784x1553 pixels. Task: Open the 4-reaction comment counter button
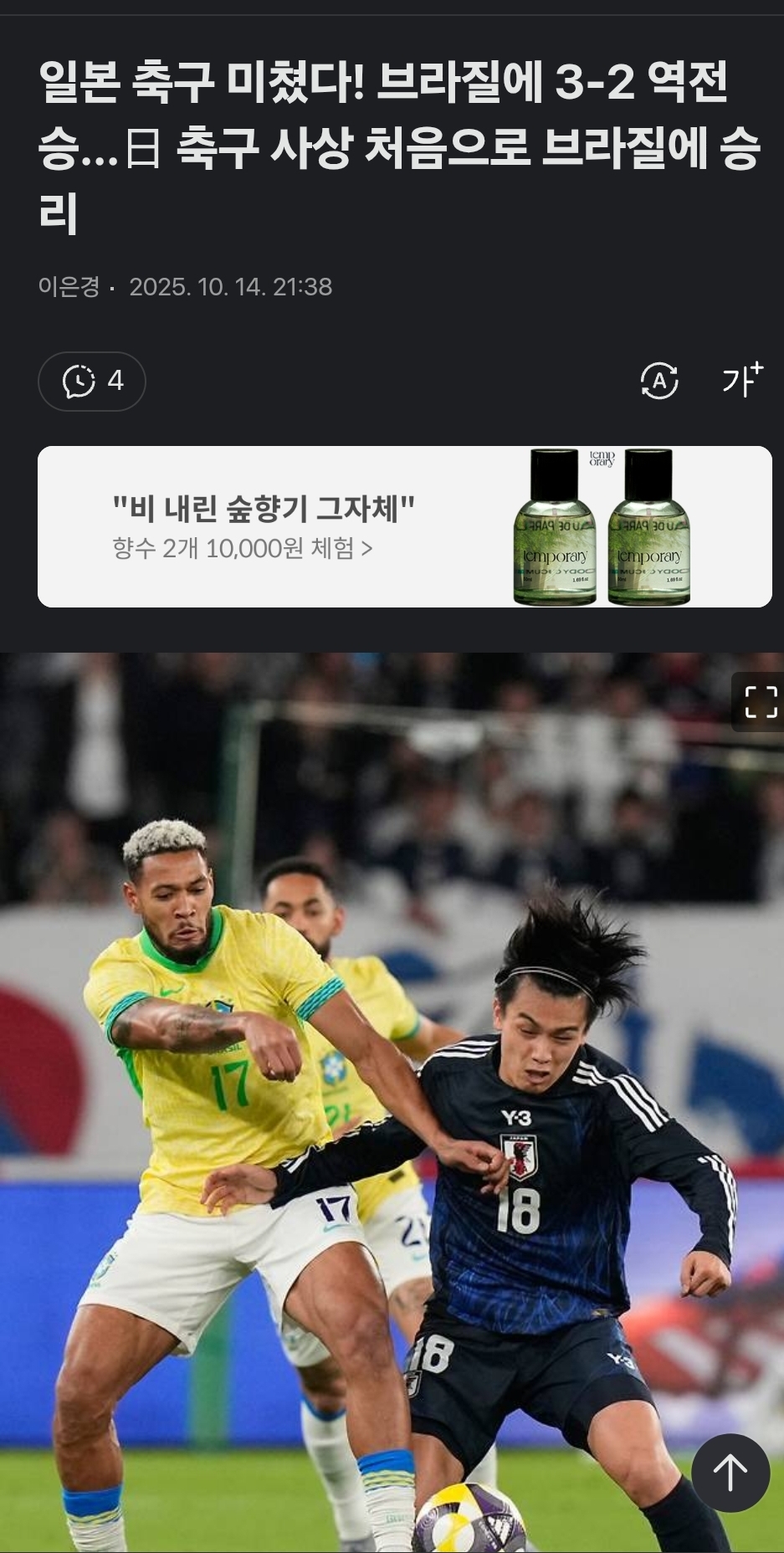pos(92,382)
